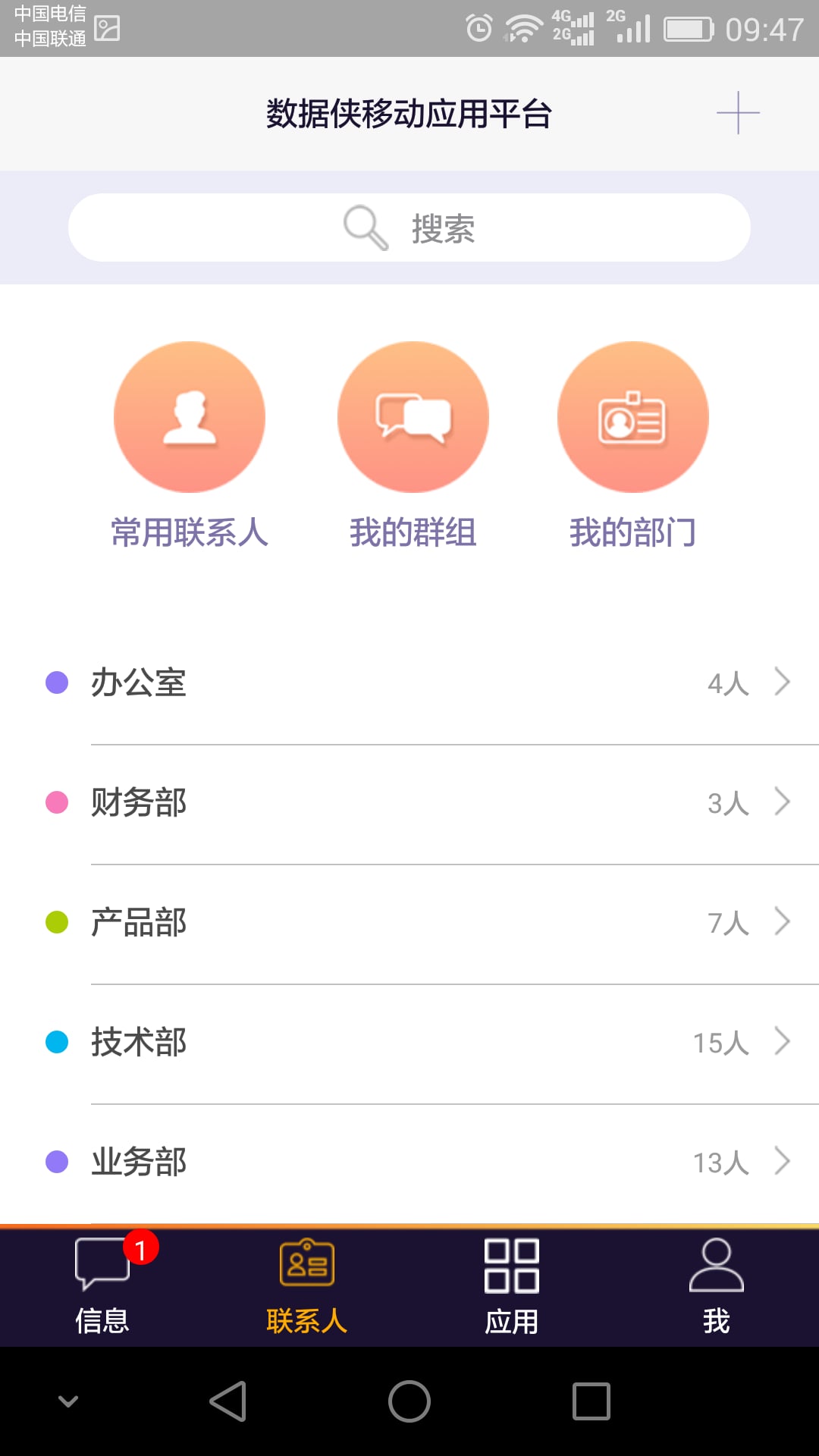Open the 技术部 department row

pos(409,1043)
